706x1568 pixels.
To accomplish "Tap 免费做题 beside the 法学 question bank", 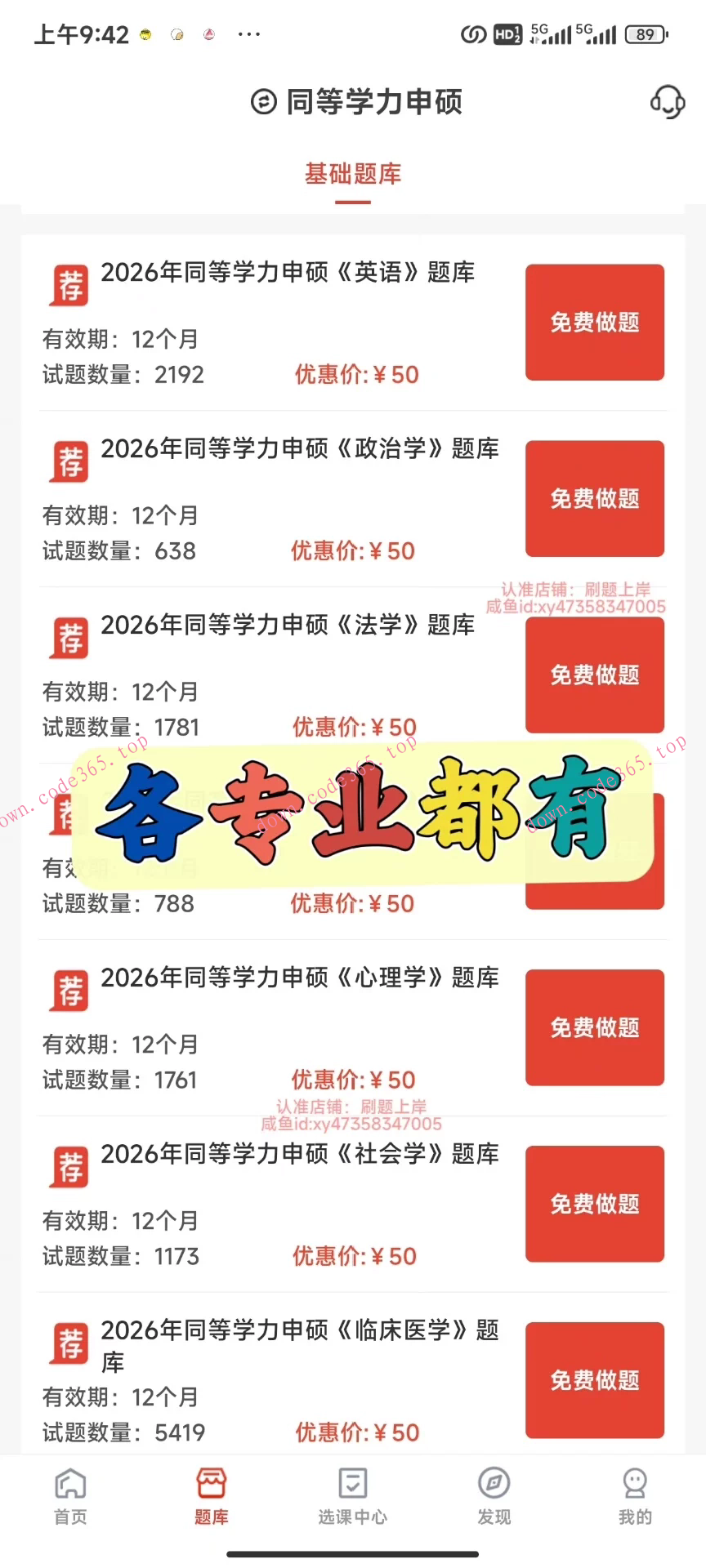I will pyautogui.click(x=594, y=675).
